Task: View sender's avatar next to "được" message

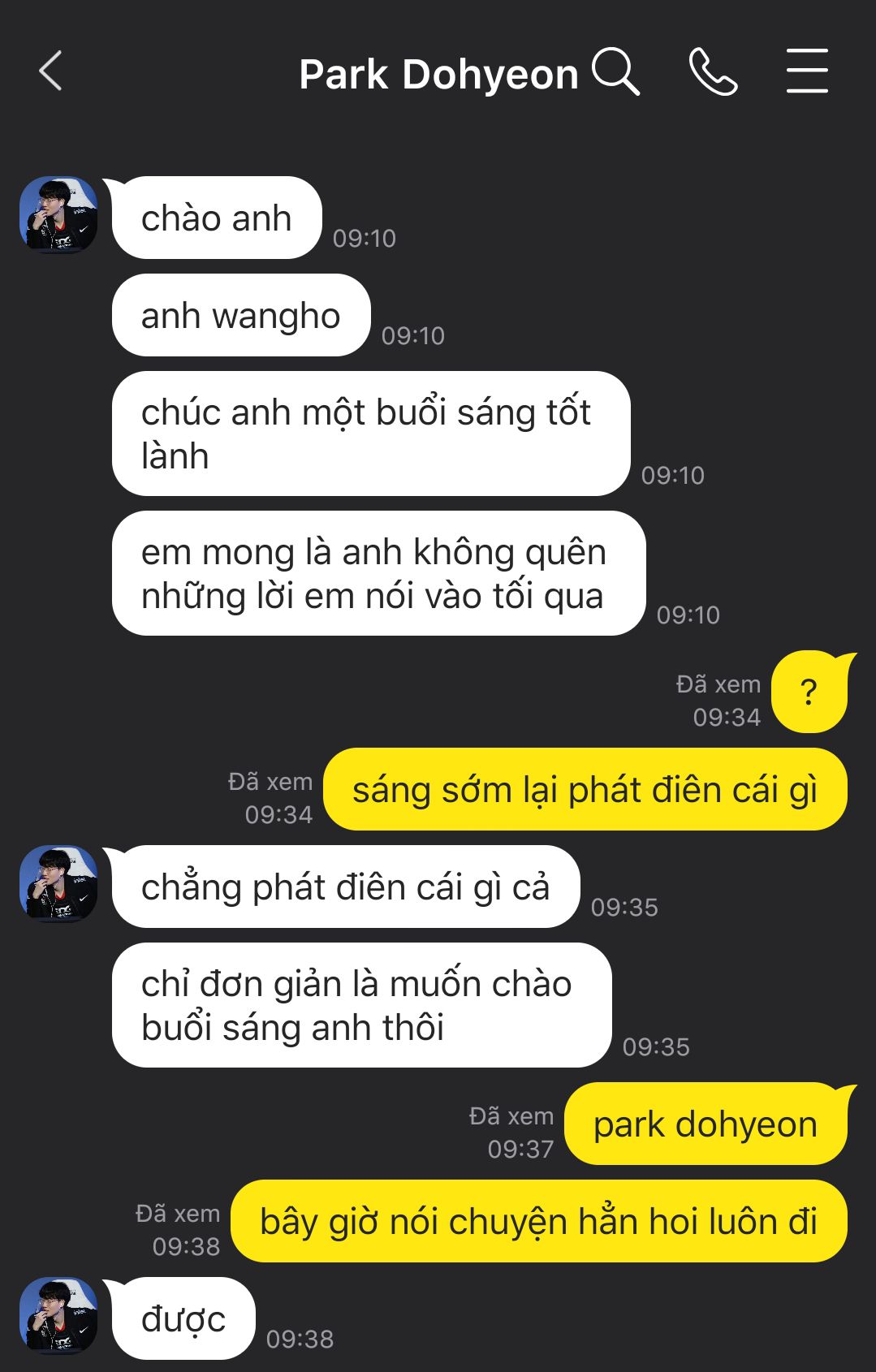Action: [x=58, y=1316]
